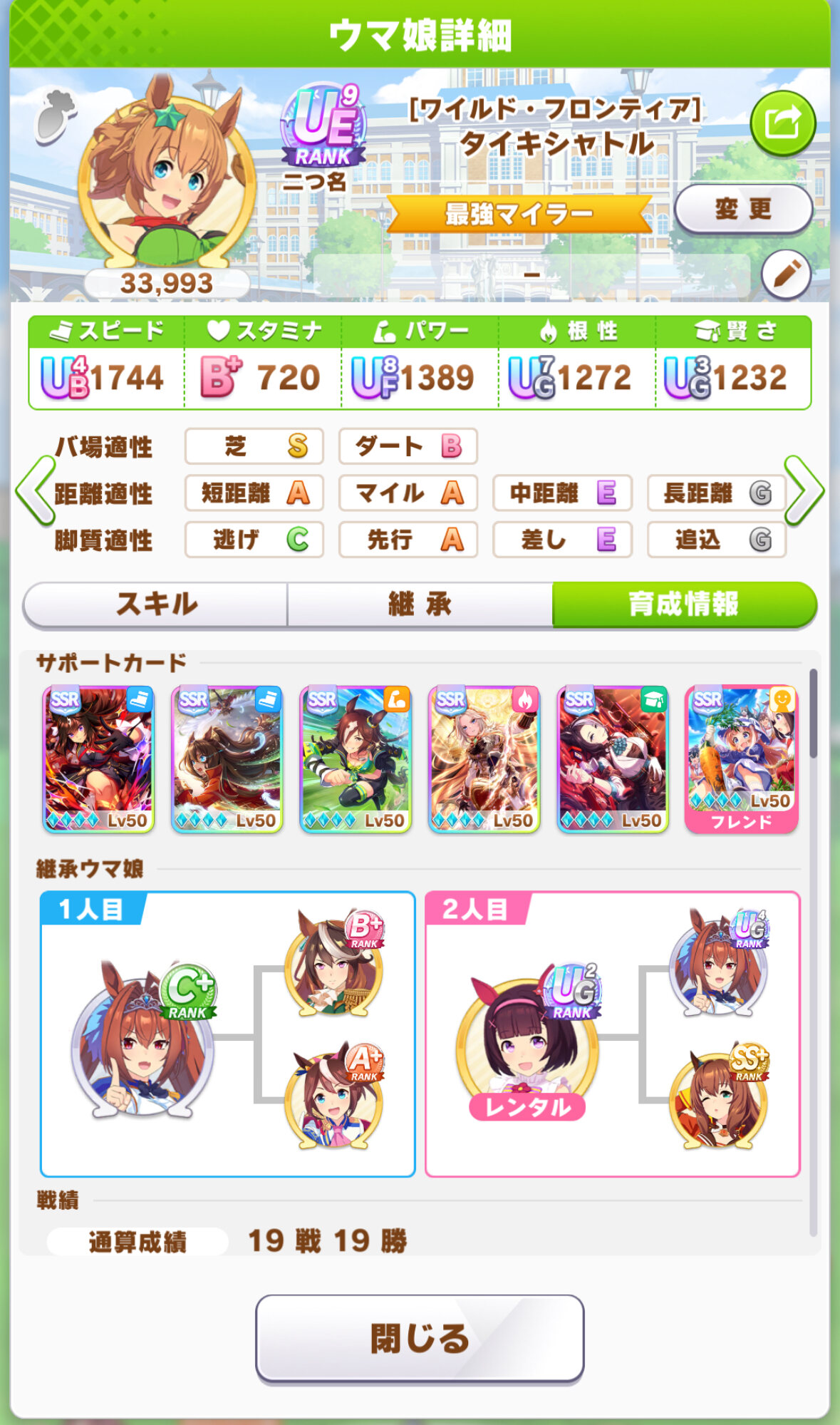Switch to the 継承 tab

click(x=420, y=605)
